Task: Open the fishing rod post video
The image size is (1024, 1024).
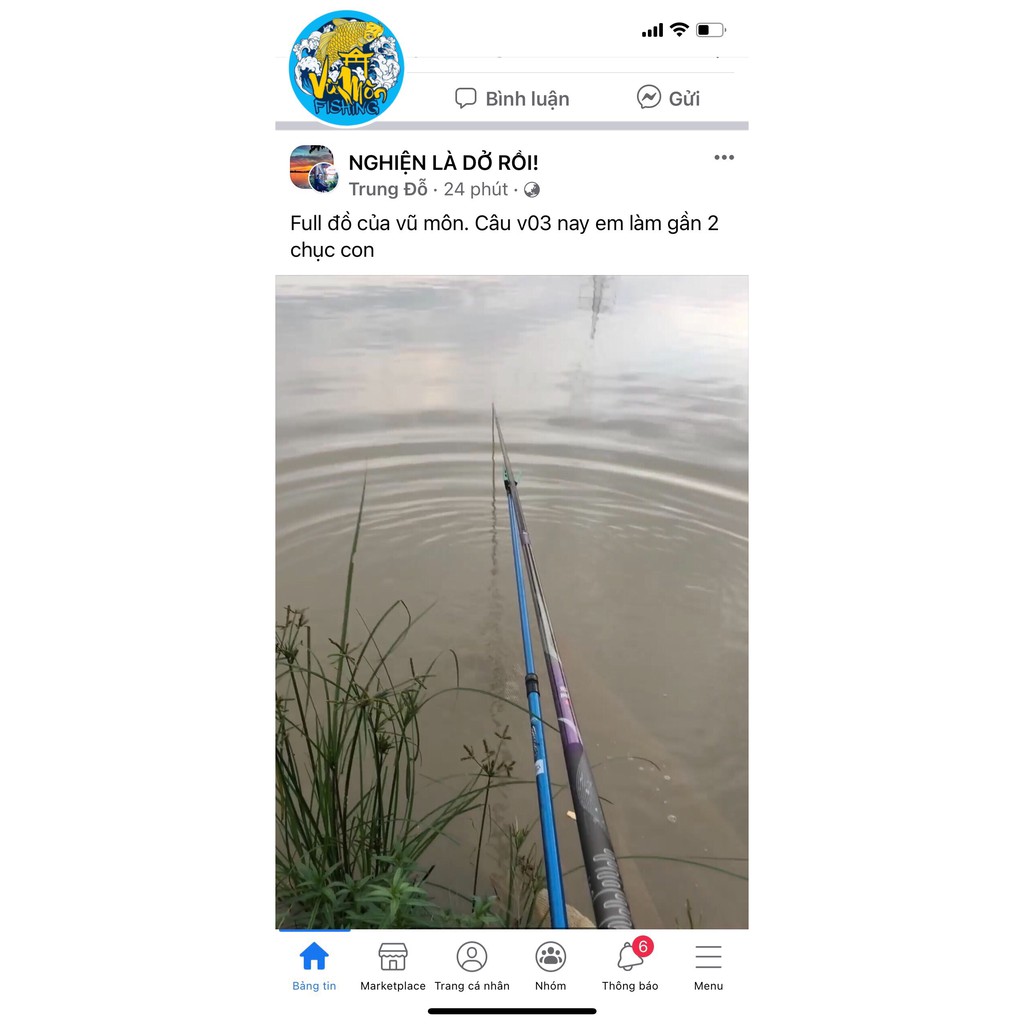Action: click(512, 600)
